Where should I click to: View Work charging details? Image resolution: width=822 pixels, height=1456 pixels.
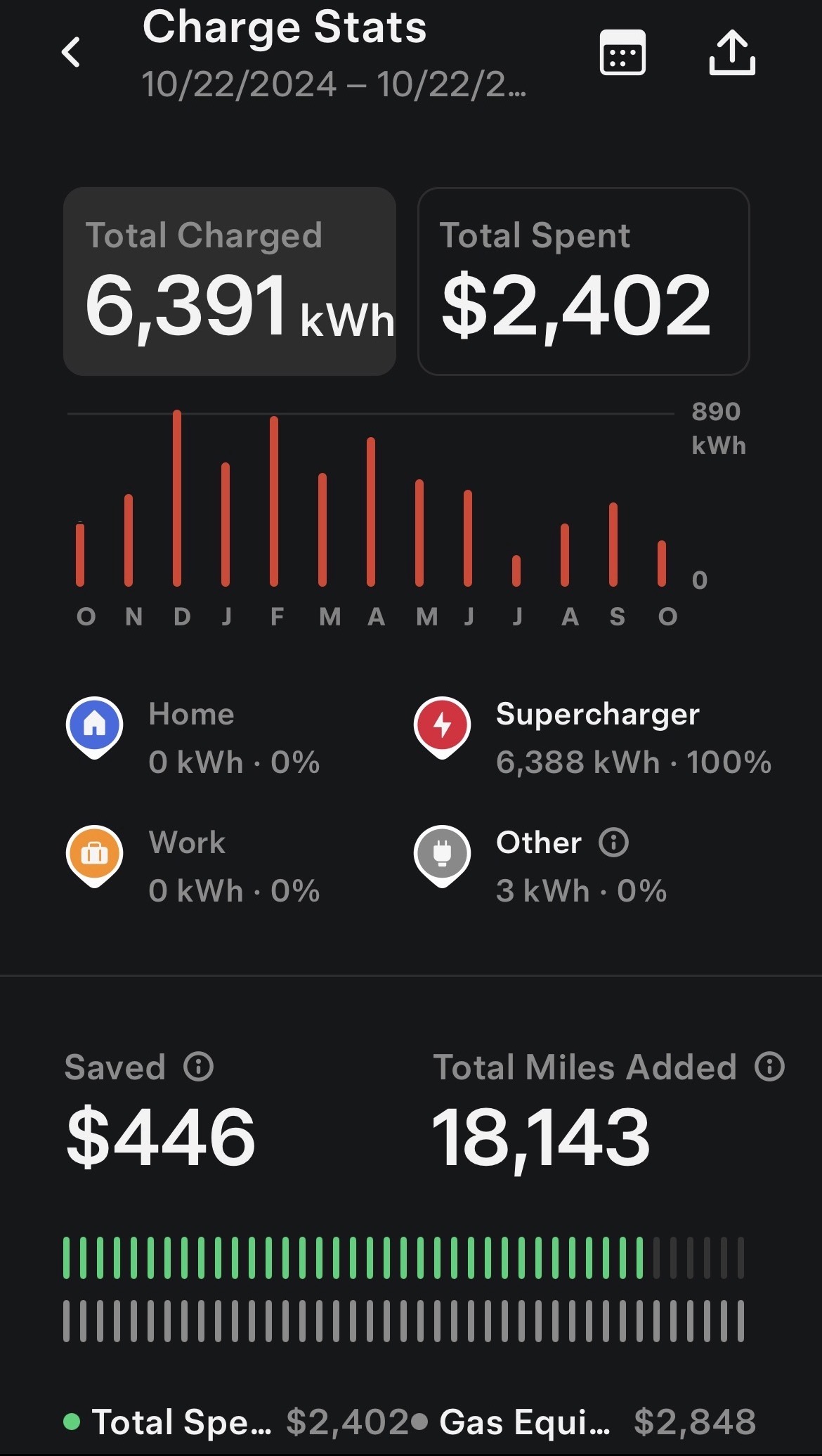(193, 866)
